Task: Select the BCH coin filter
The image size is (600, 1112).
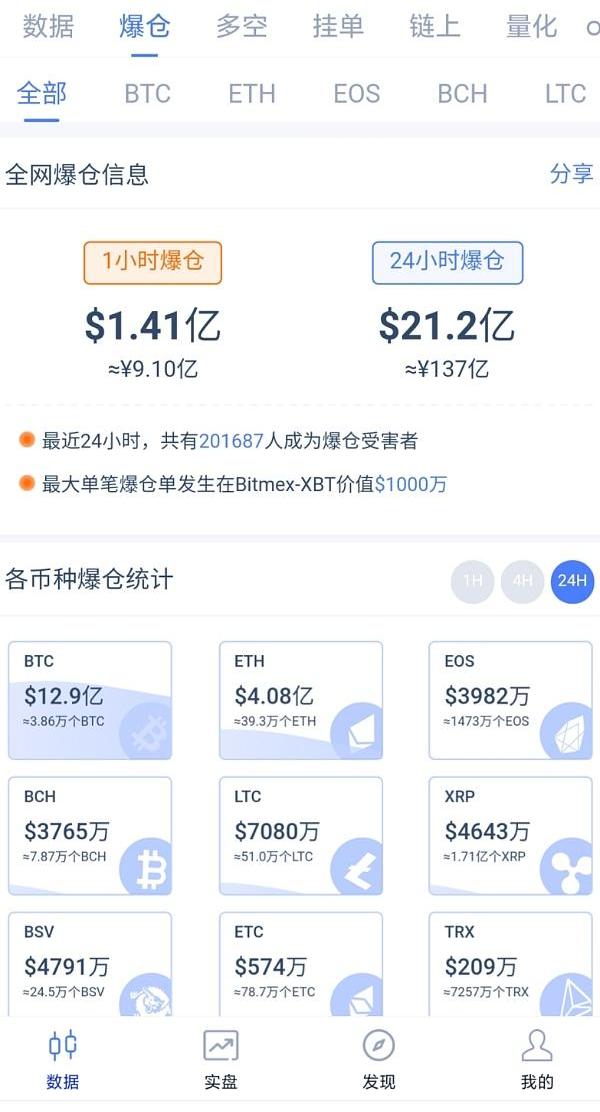Action: [x=462, y=94]
